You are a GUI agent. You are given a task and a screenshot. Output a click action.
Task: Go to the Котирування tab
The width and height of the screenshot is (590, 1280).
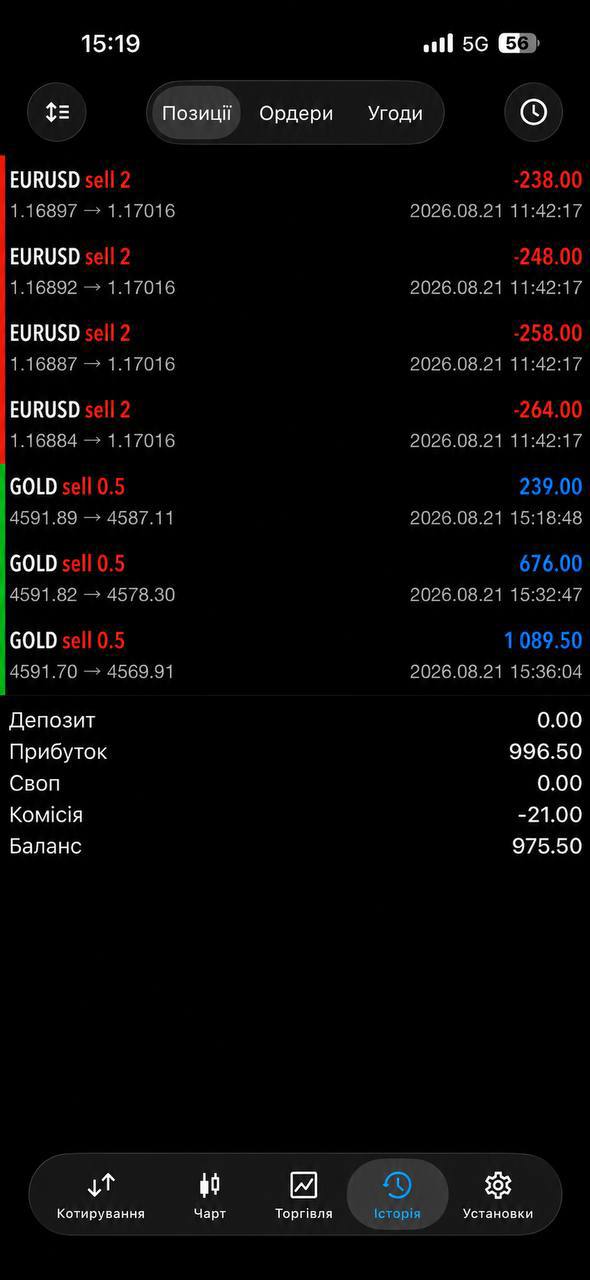(x=101, y=1196)
